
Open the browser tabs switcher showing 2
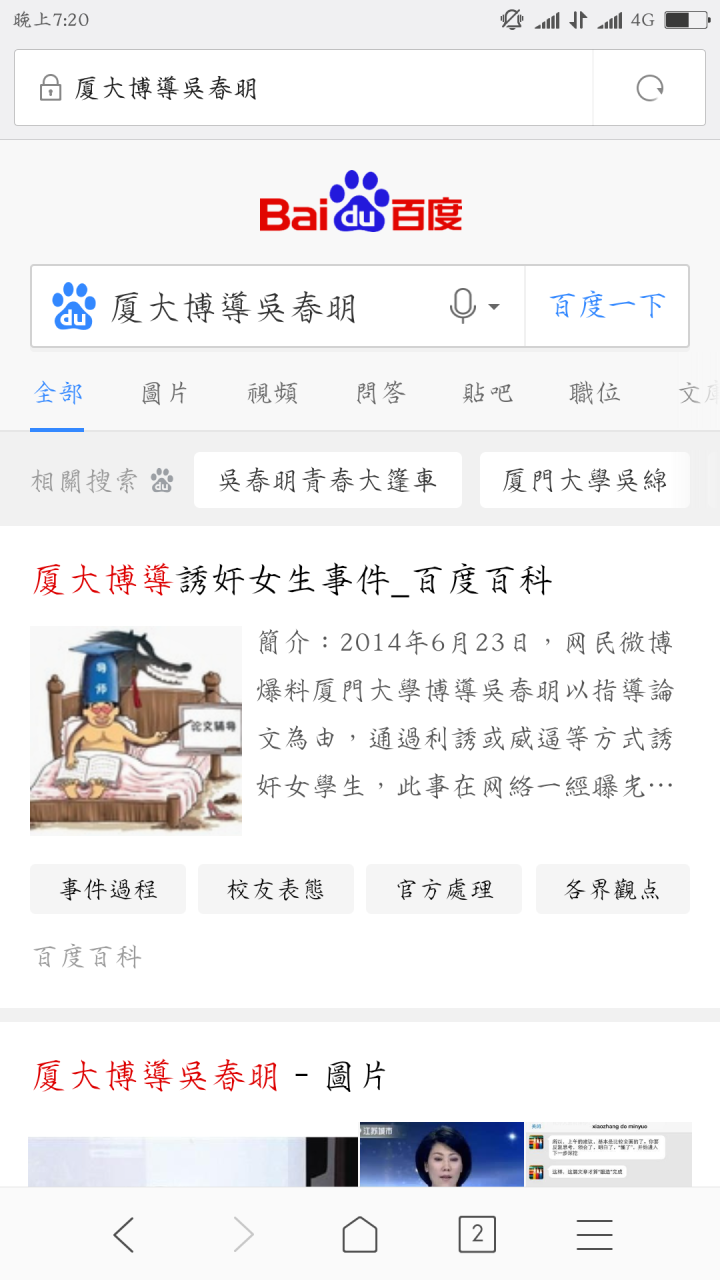coord(477,1235)
